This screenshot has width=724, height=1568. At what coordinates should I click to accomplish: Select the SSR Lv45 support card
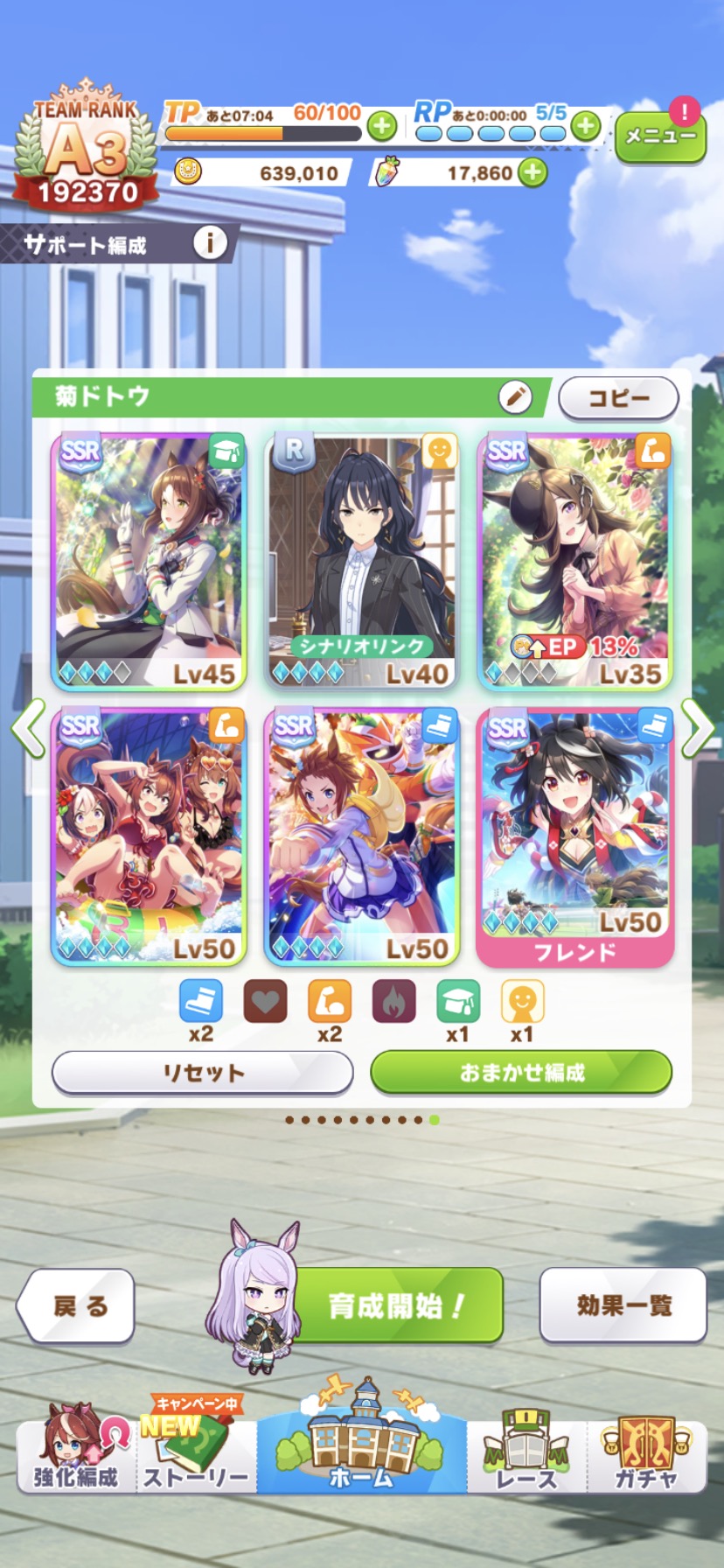(x=149, y=561)
